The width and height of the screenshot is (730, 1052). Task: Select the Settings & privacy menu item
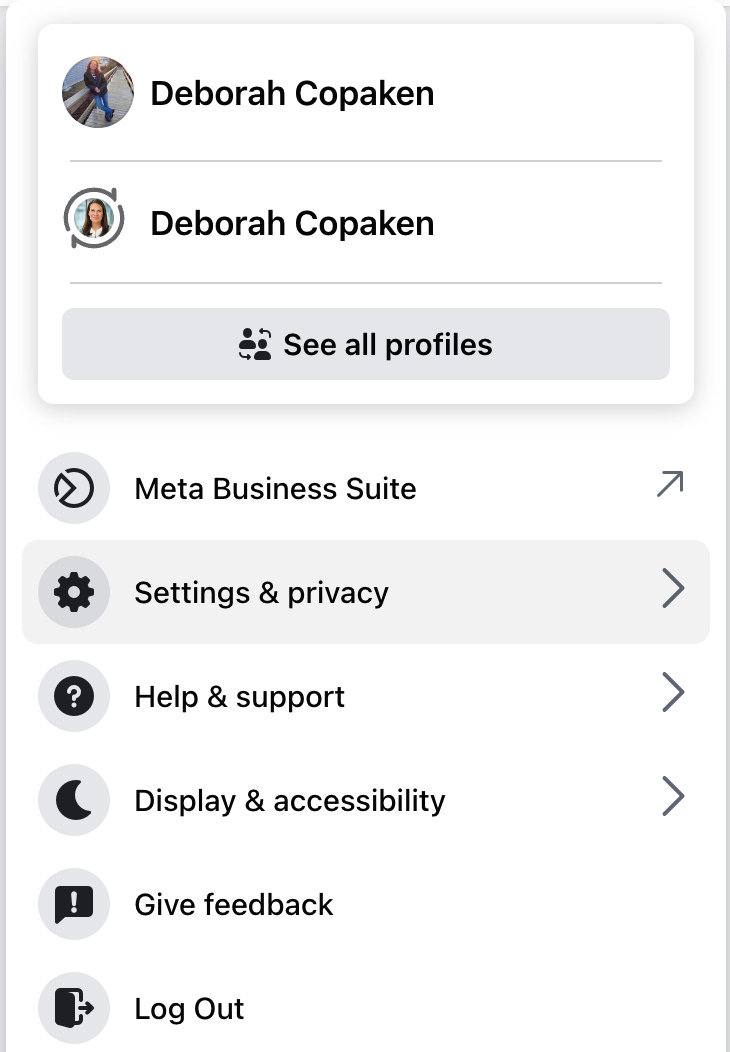[x=261, y=592]
